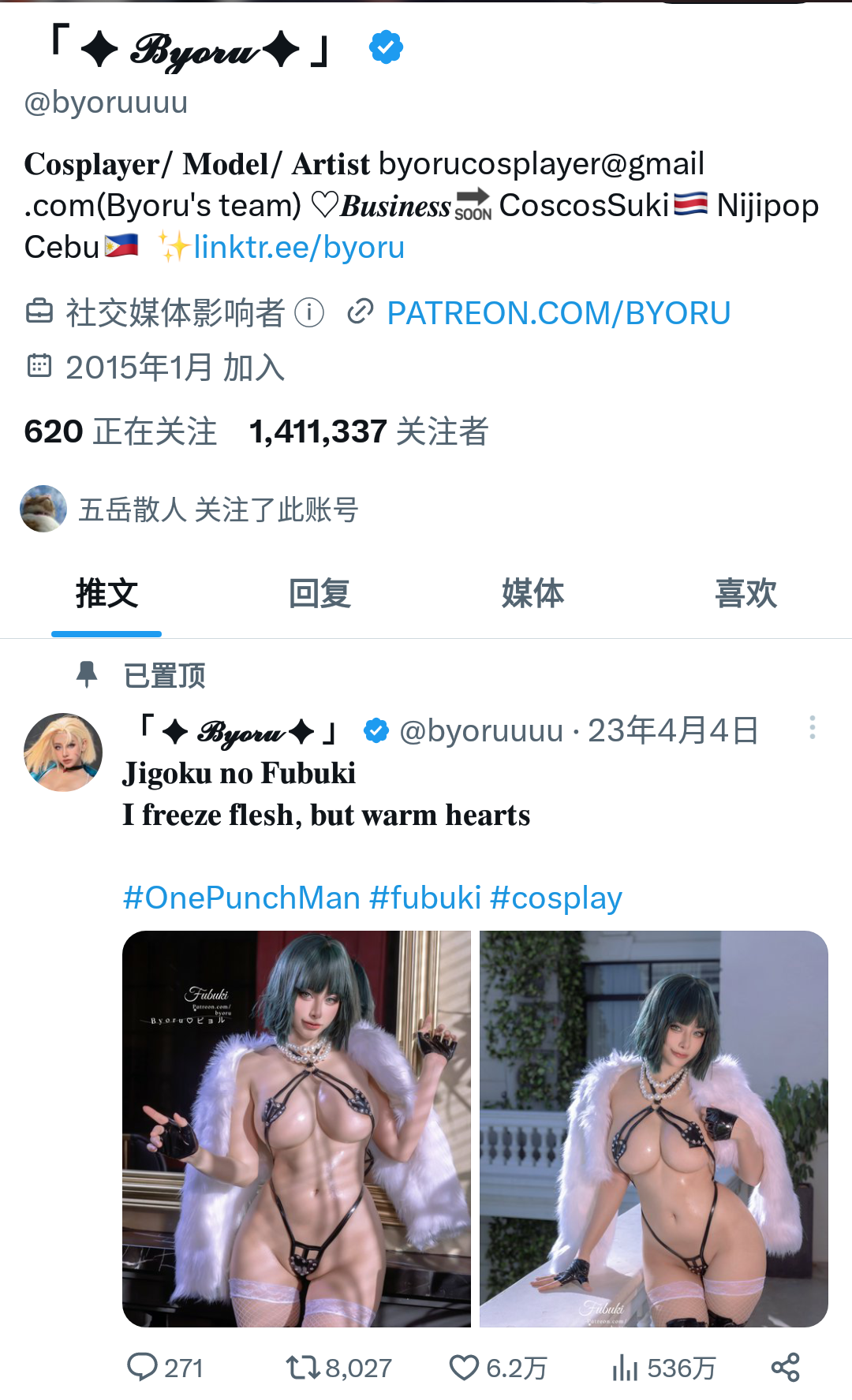Open the #cosplay hashtag
852x1400 pixels.
pos(556,898)
